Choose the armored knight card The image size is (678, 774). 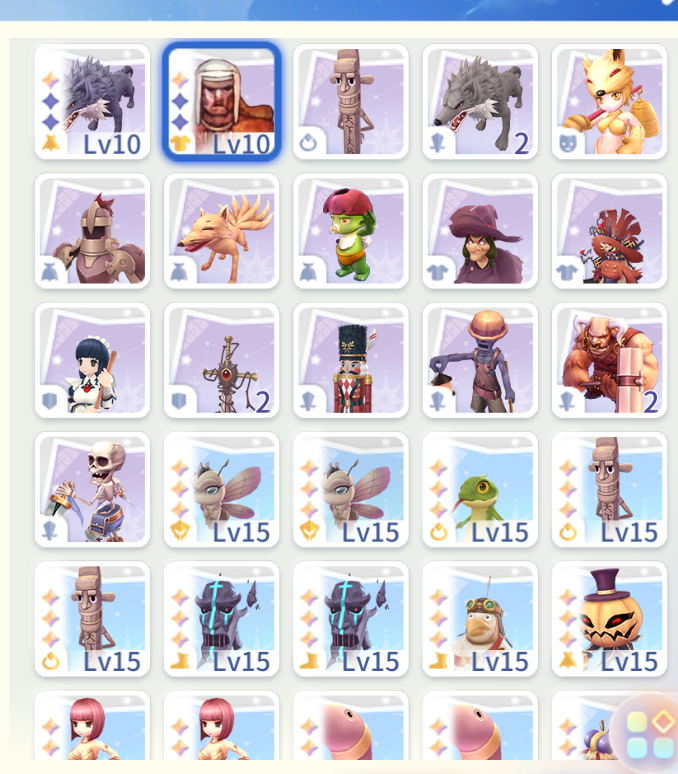coord(92,231)
